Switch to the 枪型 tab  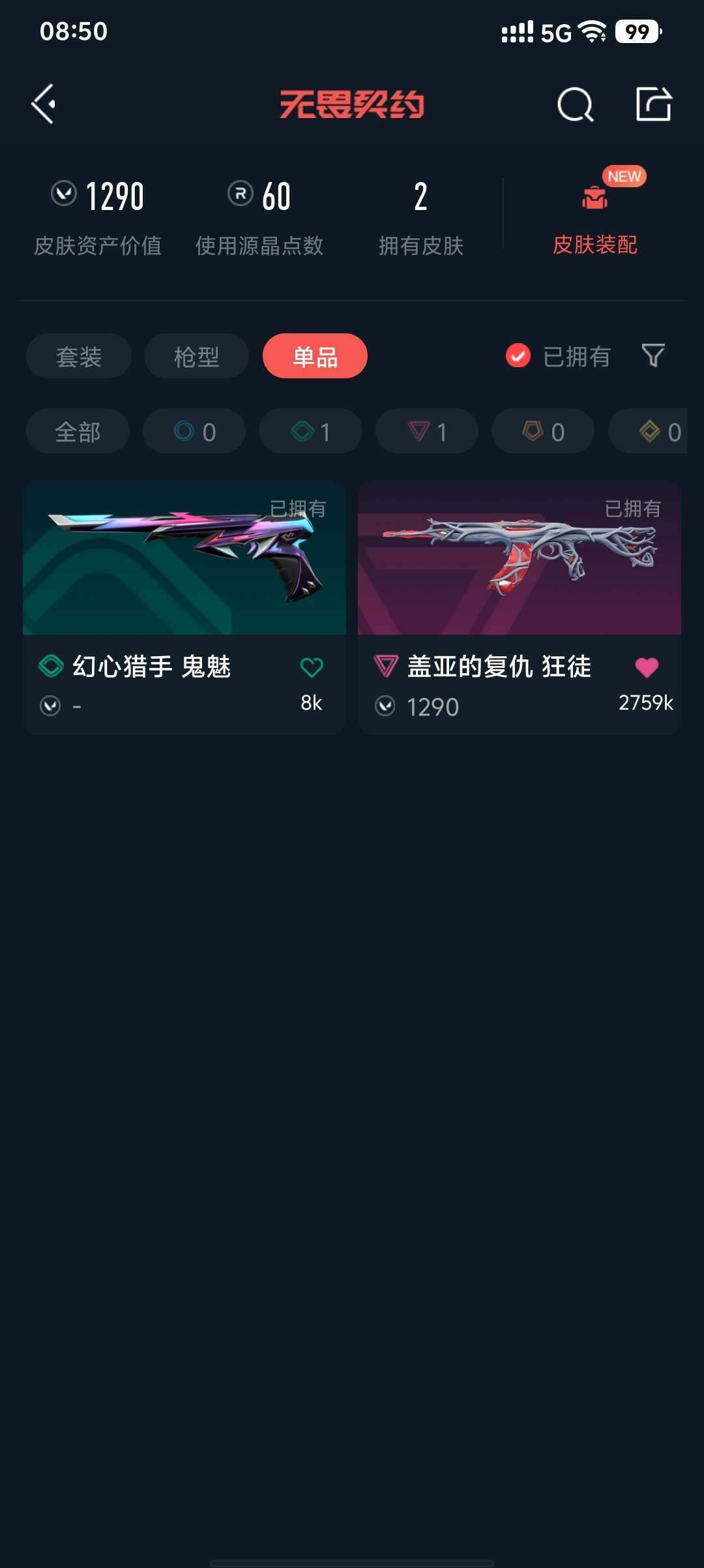[x=196, y=356]
